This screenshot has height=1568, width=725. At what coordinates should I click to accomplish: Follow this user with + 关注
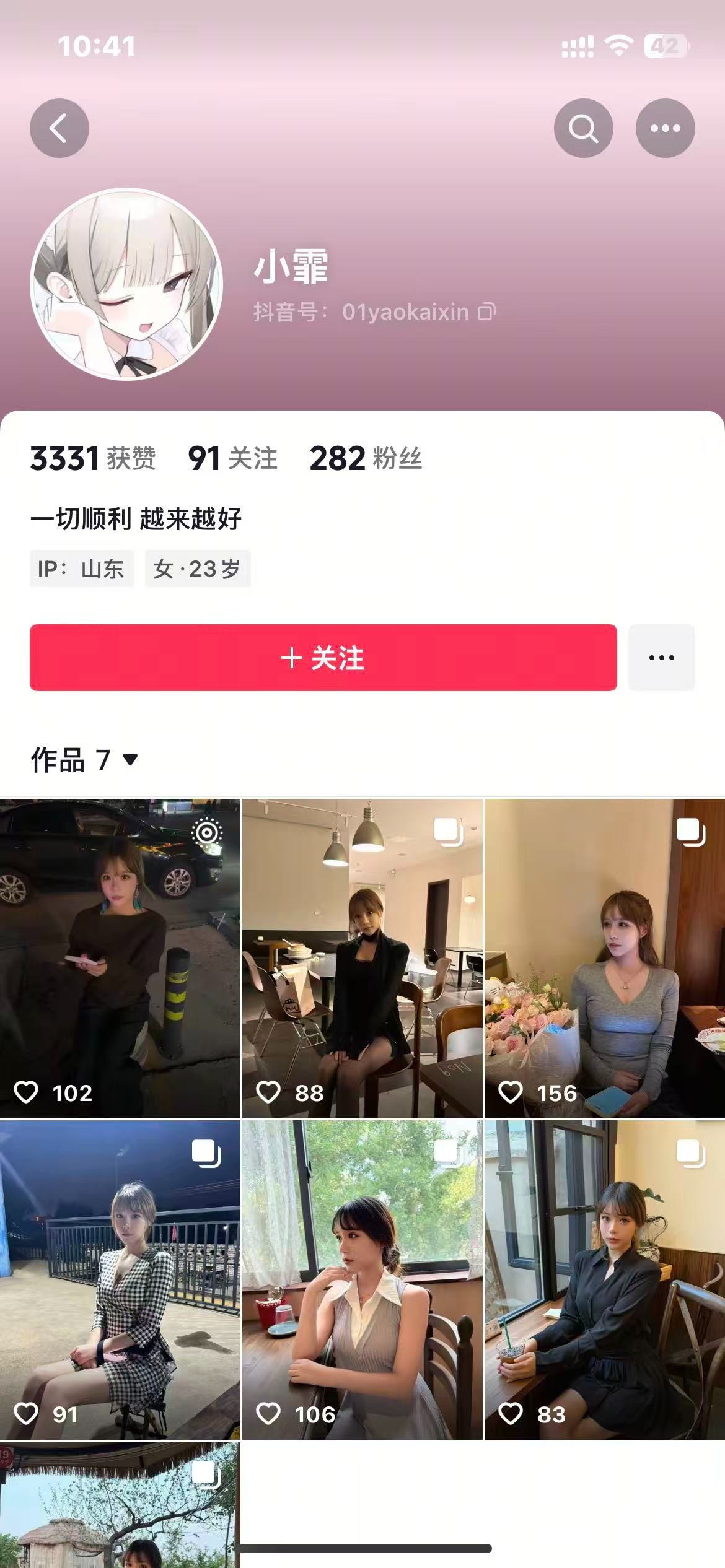pos(323,658)
